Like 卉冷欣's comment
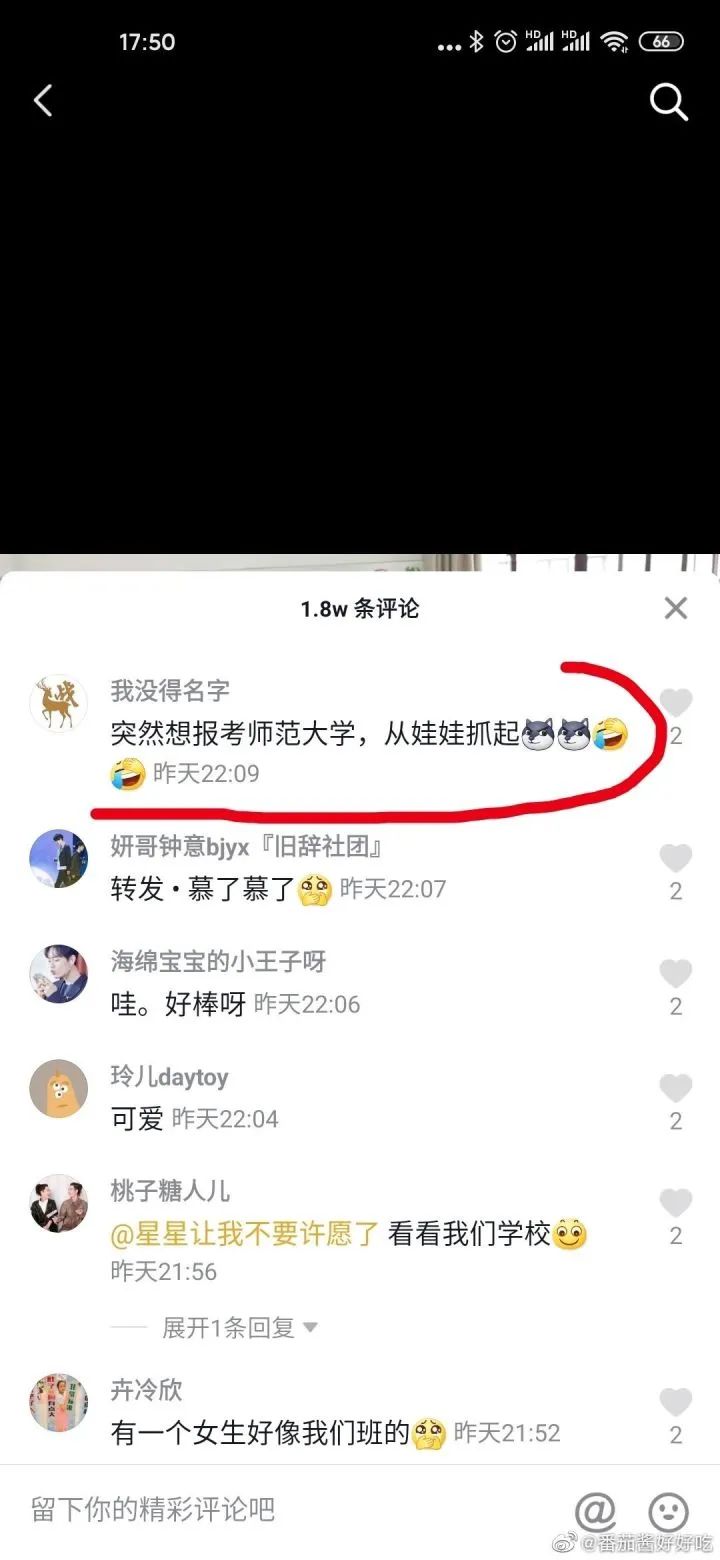The image size is (720, 1560). pos(676,1402)
